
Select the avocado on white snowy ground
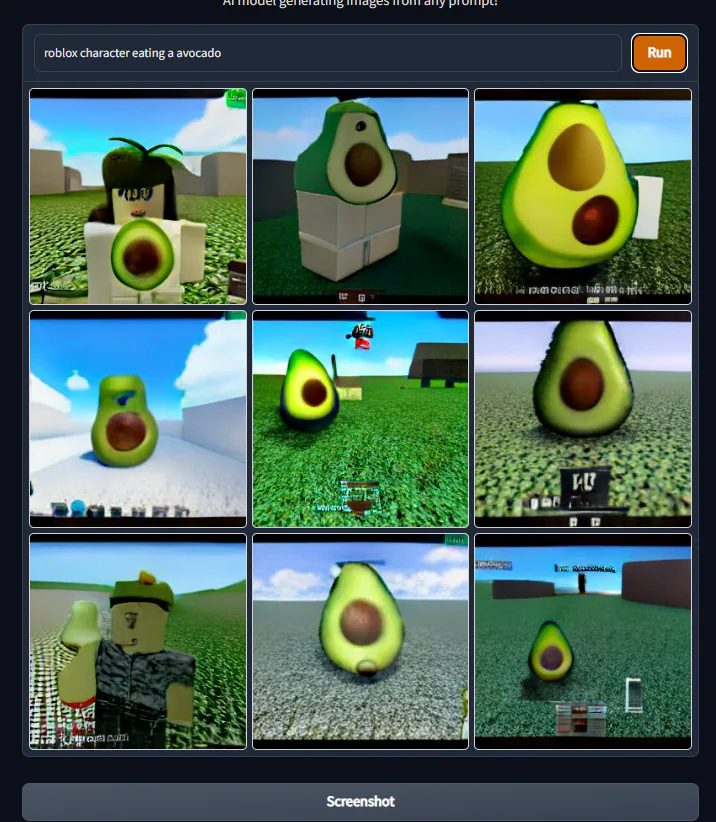pos(138,419)
